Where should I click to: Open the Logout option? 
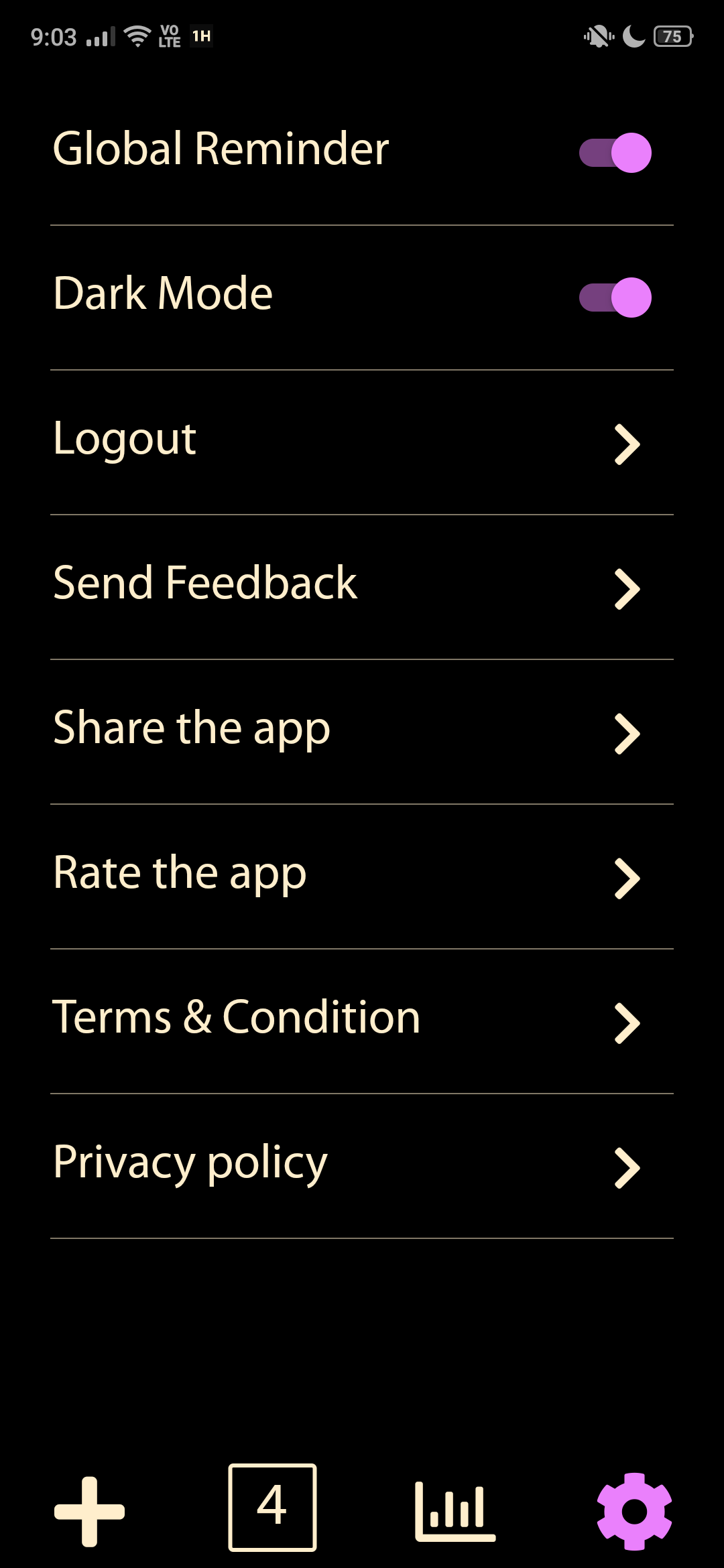click(362, 442)
